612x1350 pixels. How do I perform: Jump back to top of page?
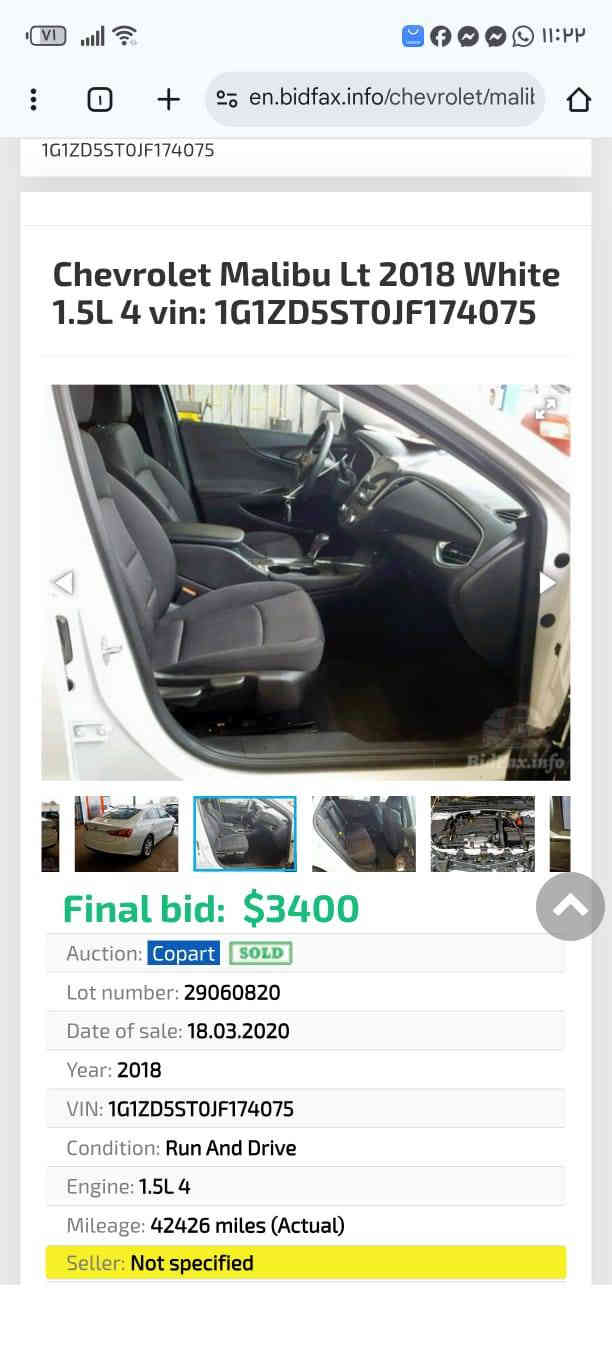tap(570, 906)
